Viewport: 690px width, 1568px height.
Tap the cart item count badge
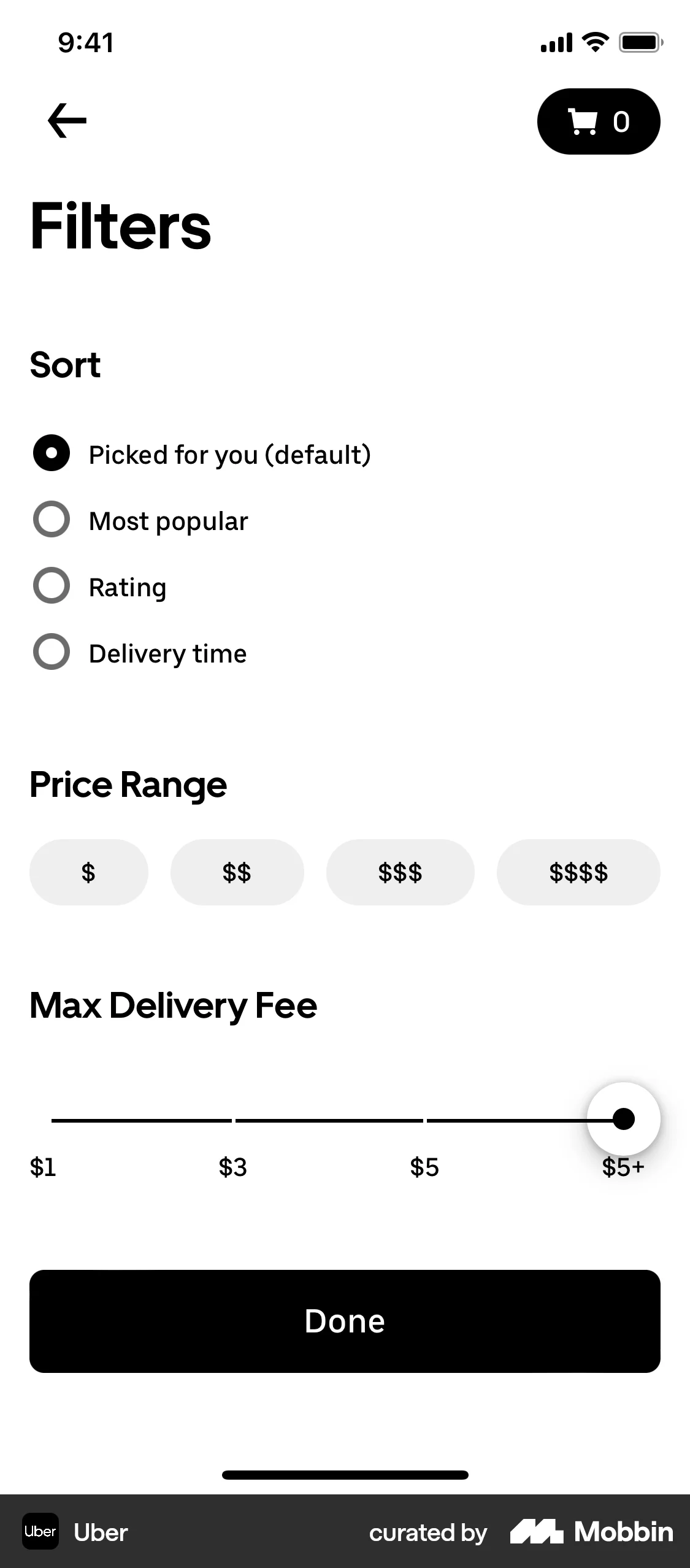(621, 121)
